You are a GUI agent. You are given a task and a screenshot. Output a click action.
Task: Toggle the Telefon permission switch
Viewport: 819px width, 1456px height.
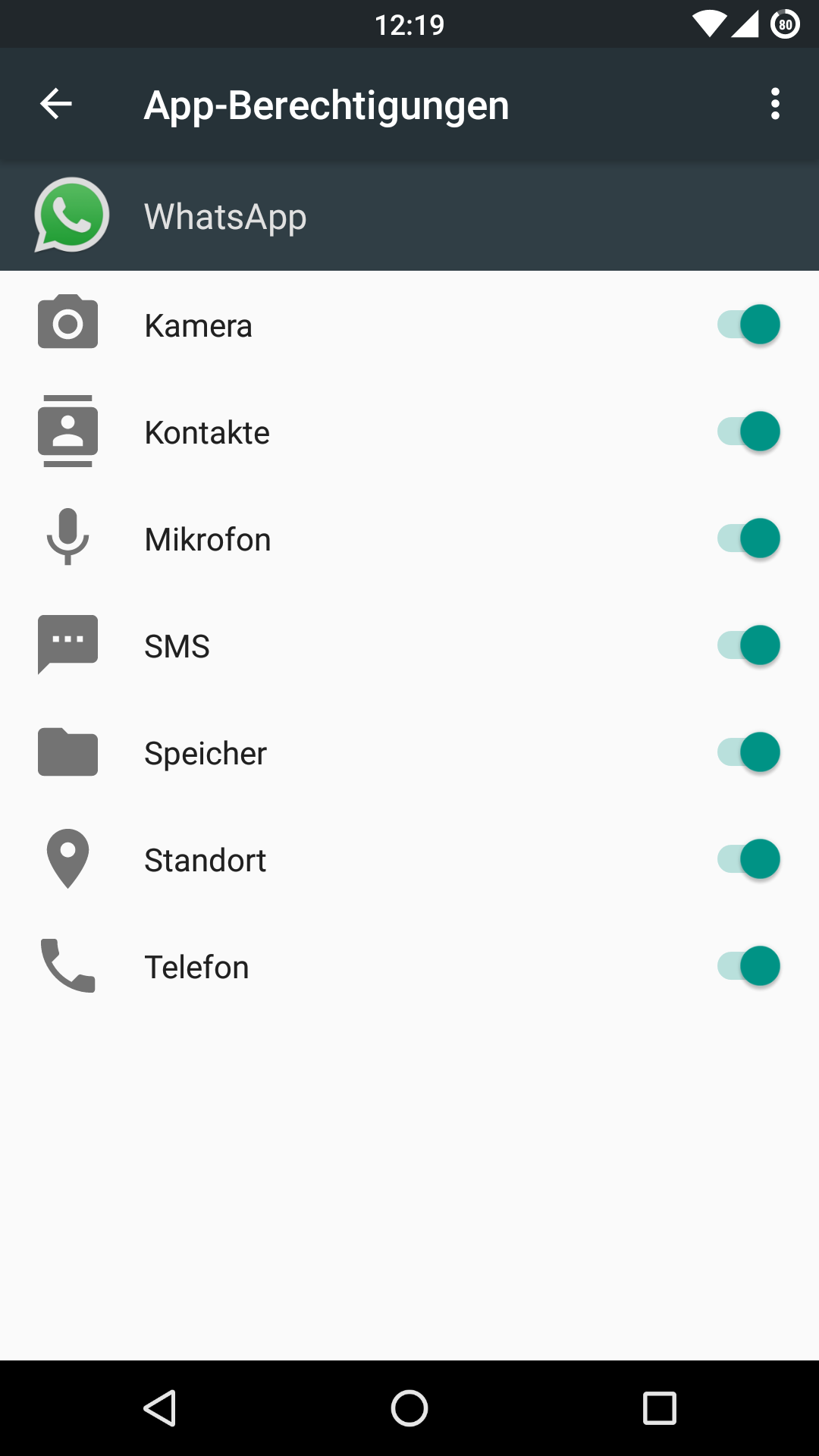(748, 966)
